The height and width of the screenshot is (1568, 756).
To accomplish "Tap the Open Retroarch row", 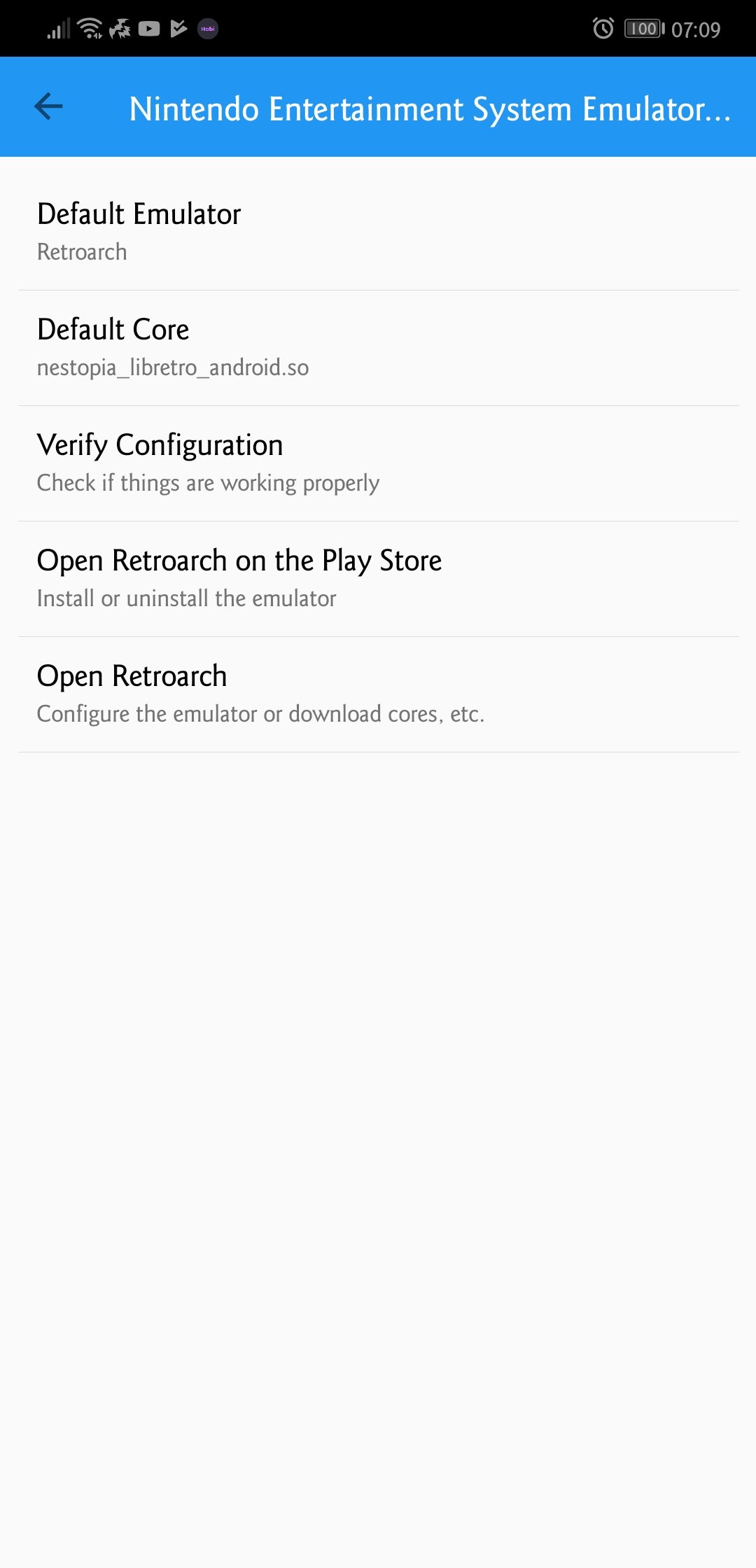I will click(378, 694).
